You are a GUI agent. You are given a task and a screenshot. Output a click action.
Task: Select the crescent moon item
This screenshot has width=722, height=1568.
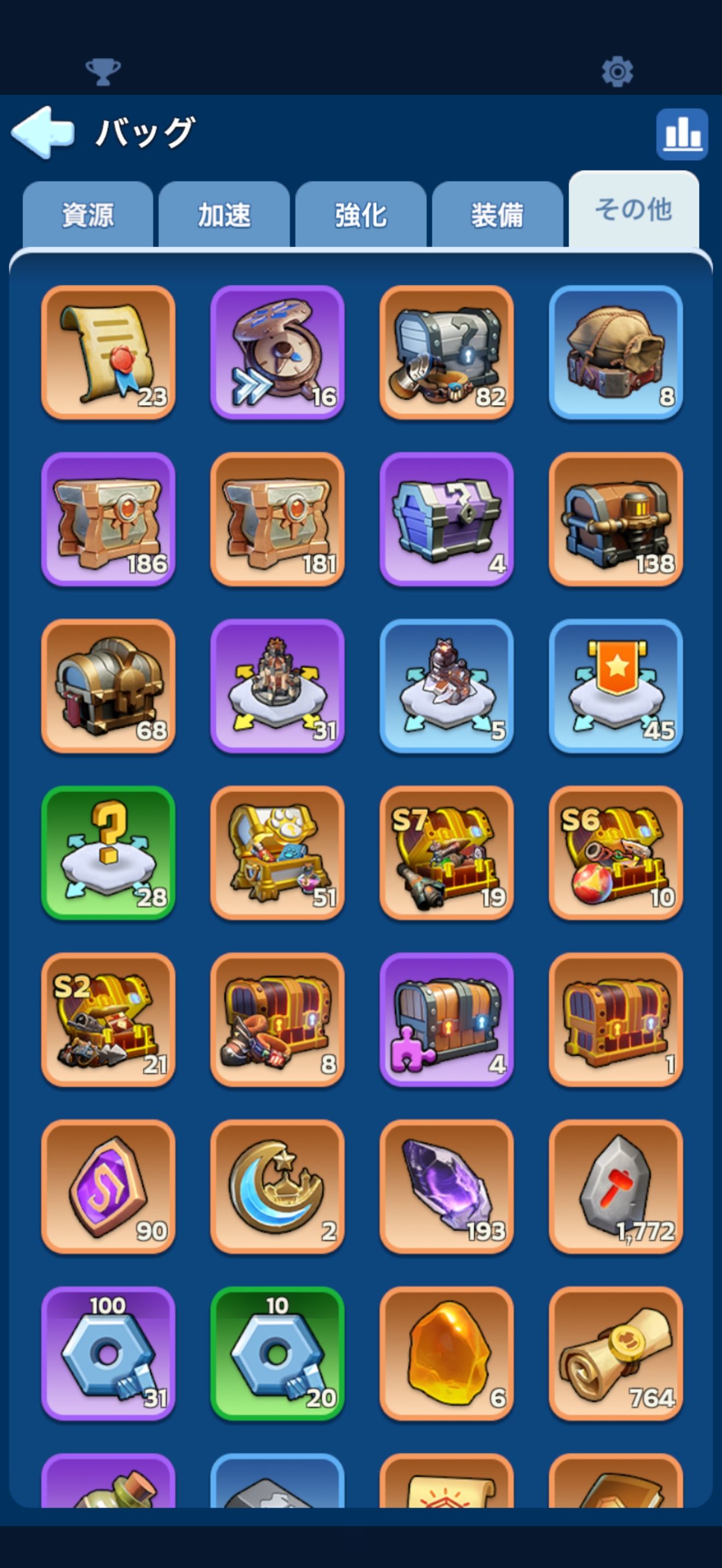click(278, 1186)
